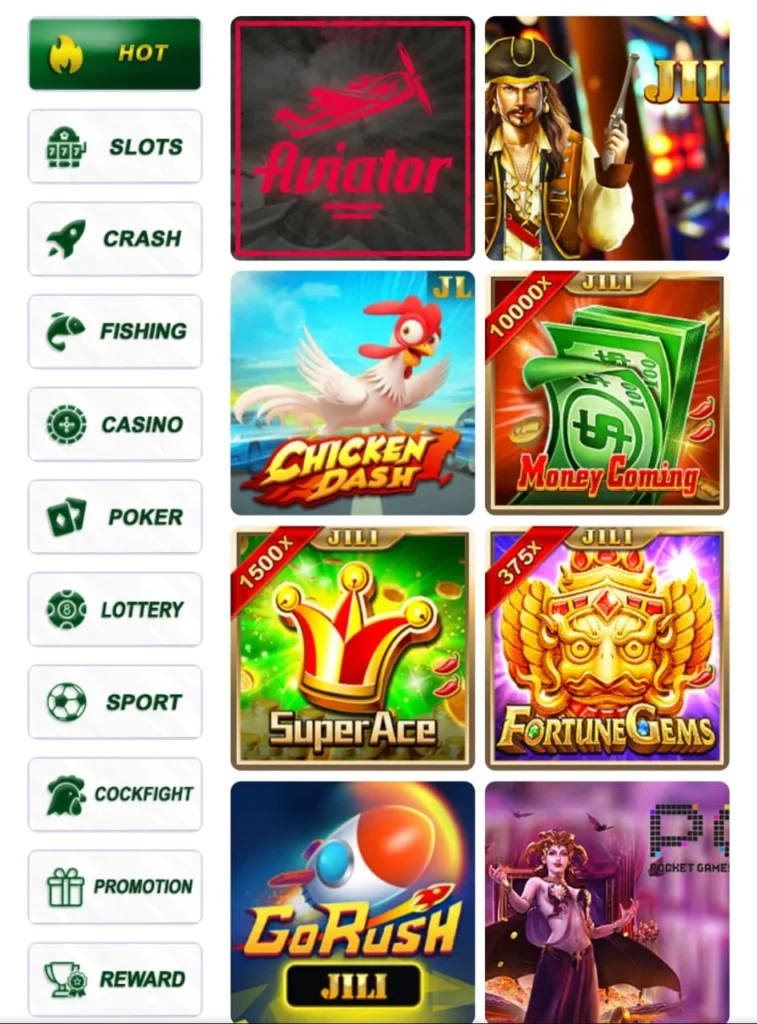Open the Go Rush game

pyautogui.click(x=352, y=900)
